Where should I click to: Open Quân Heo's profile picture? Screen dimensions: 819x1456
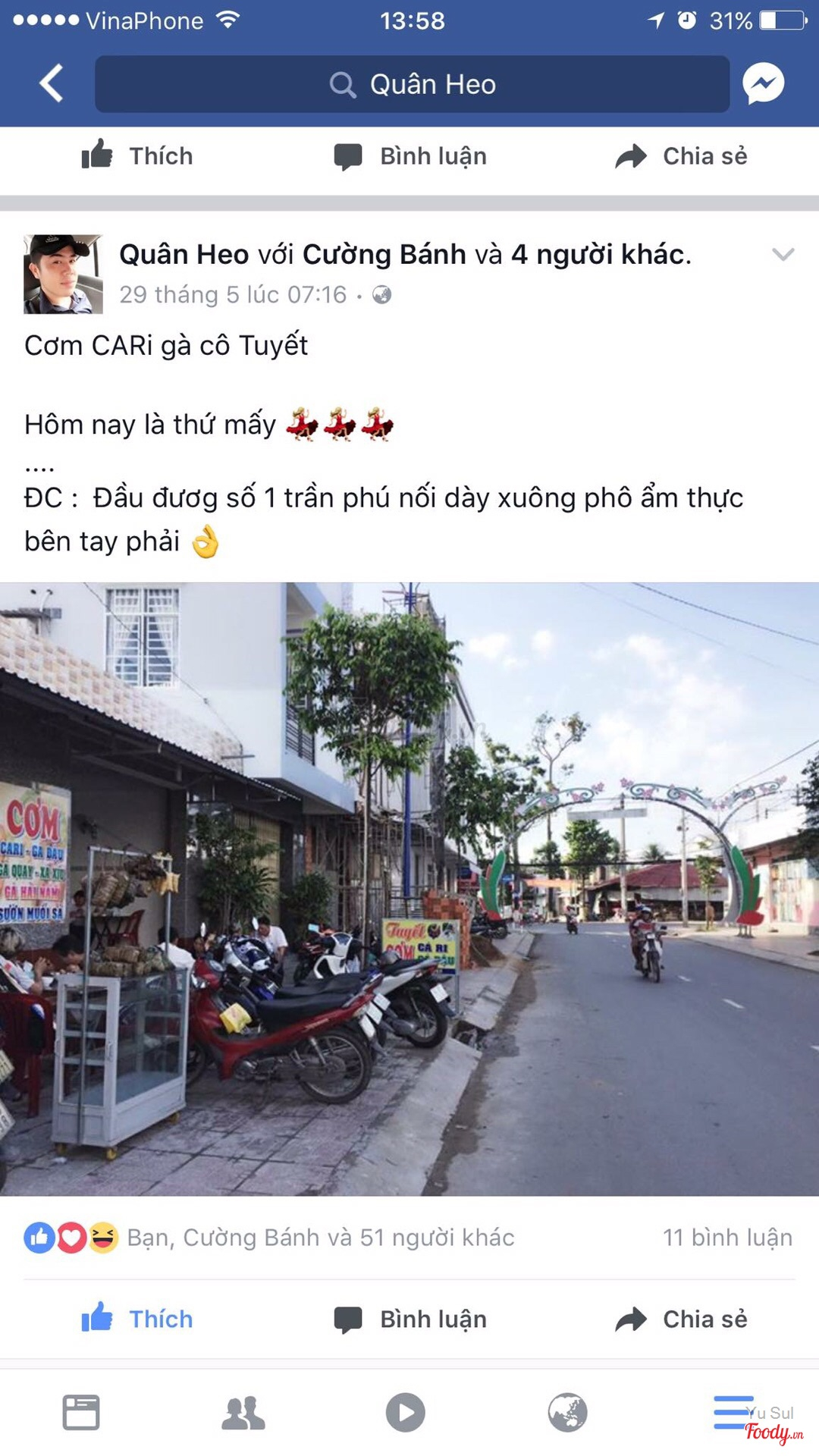point(63,274)
